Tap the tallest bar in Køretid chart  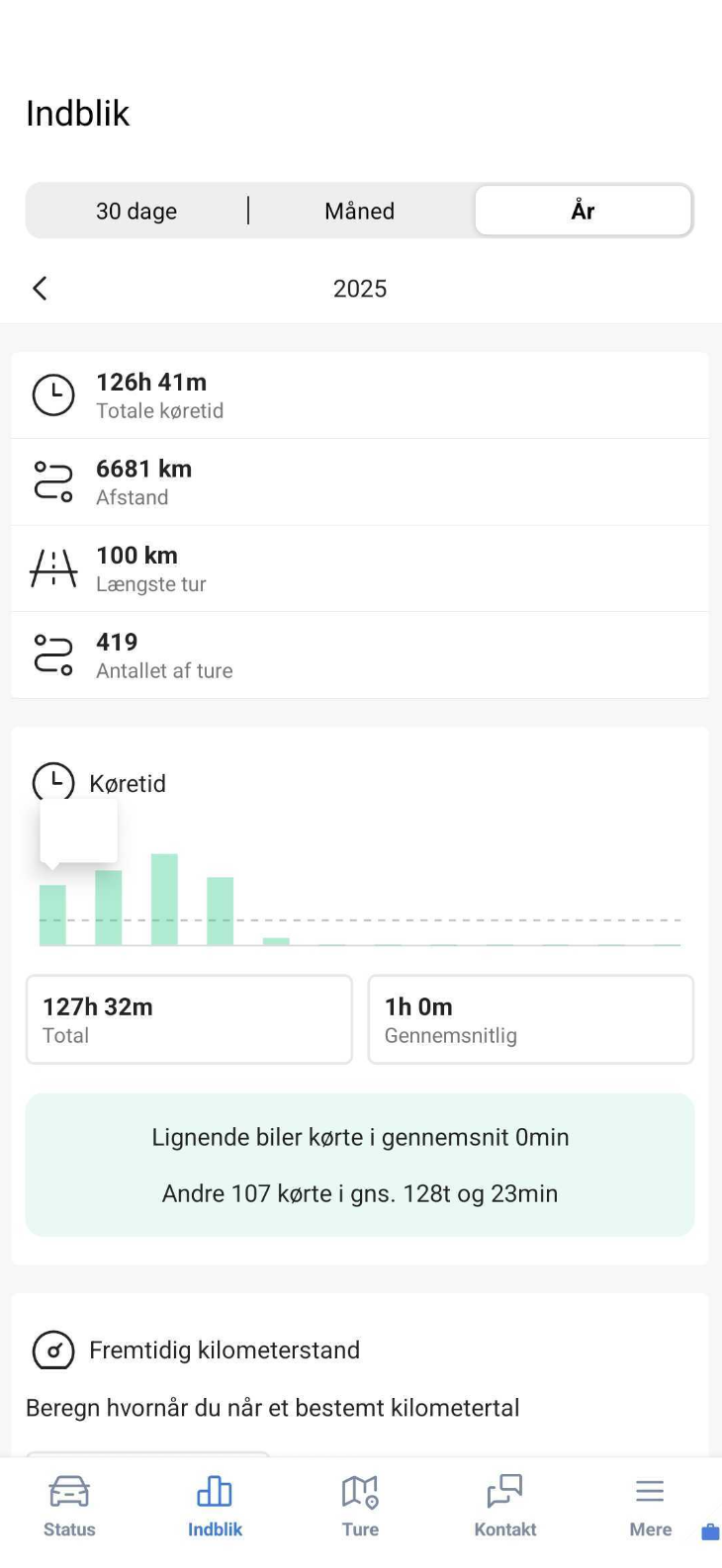[164, 900]
